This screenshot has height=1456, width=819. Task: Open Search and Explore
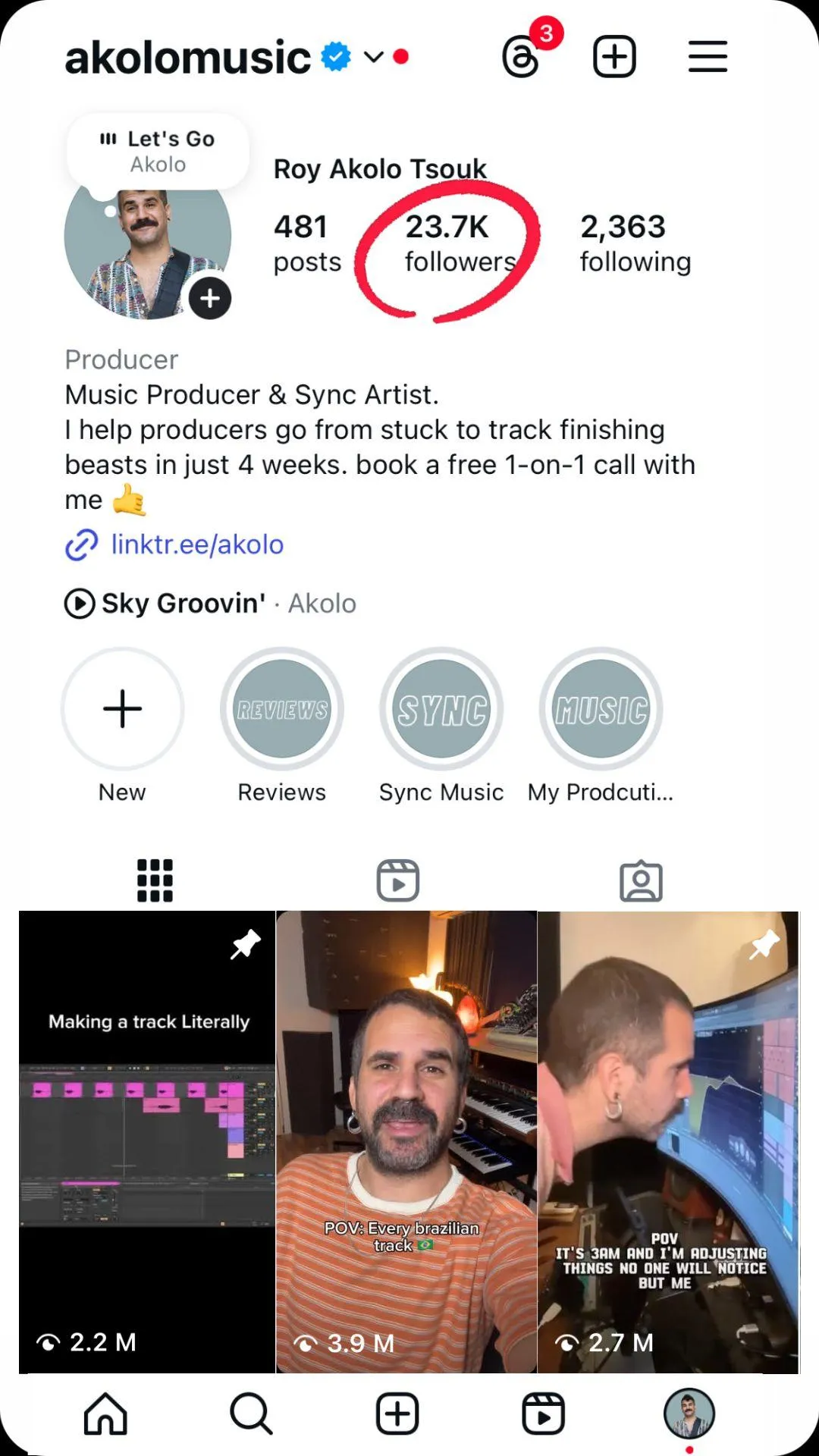[251, 1414]
